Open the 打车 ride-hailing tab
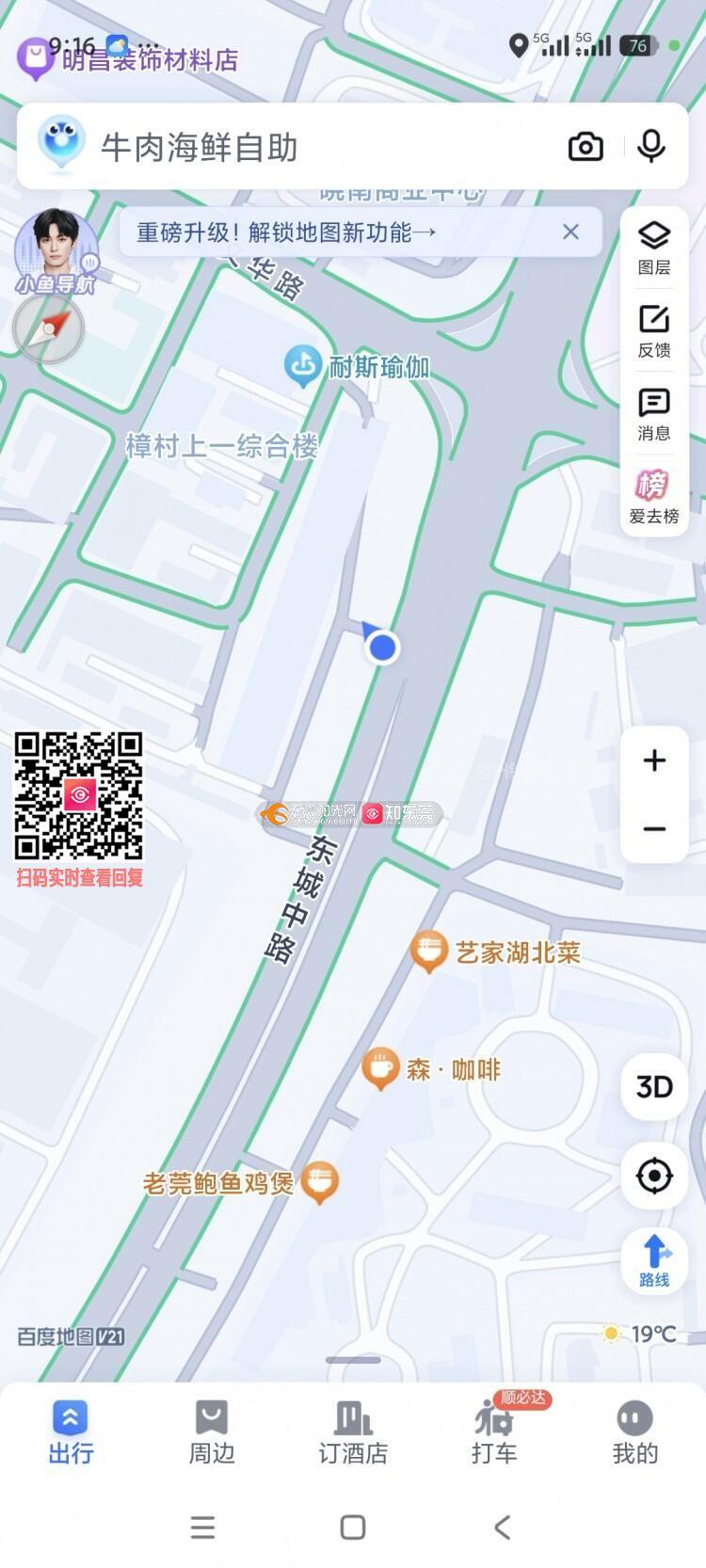The width and height of the screenshot is (706, 1568). coord(494,1432)
